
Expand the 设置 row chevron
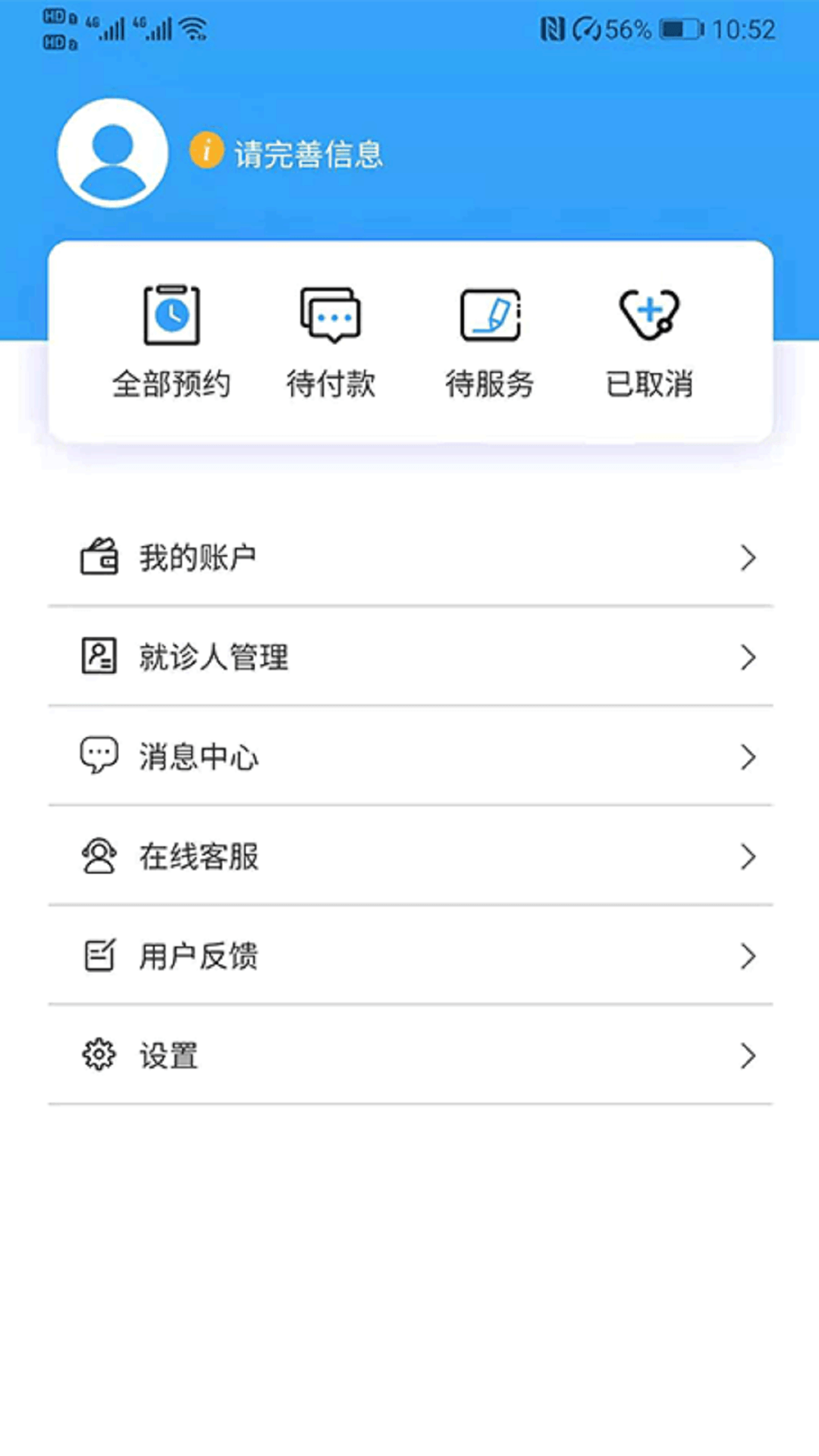[x=748, y=1056]
